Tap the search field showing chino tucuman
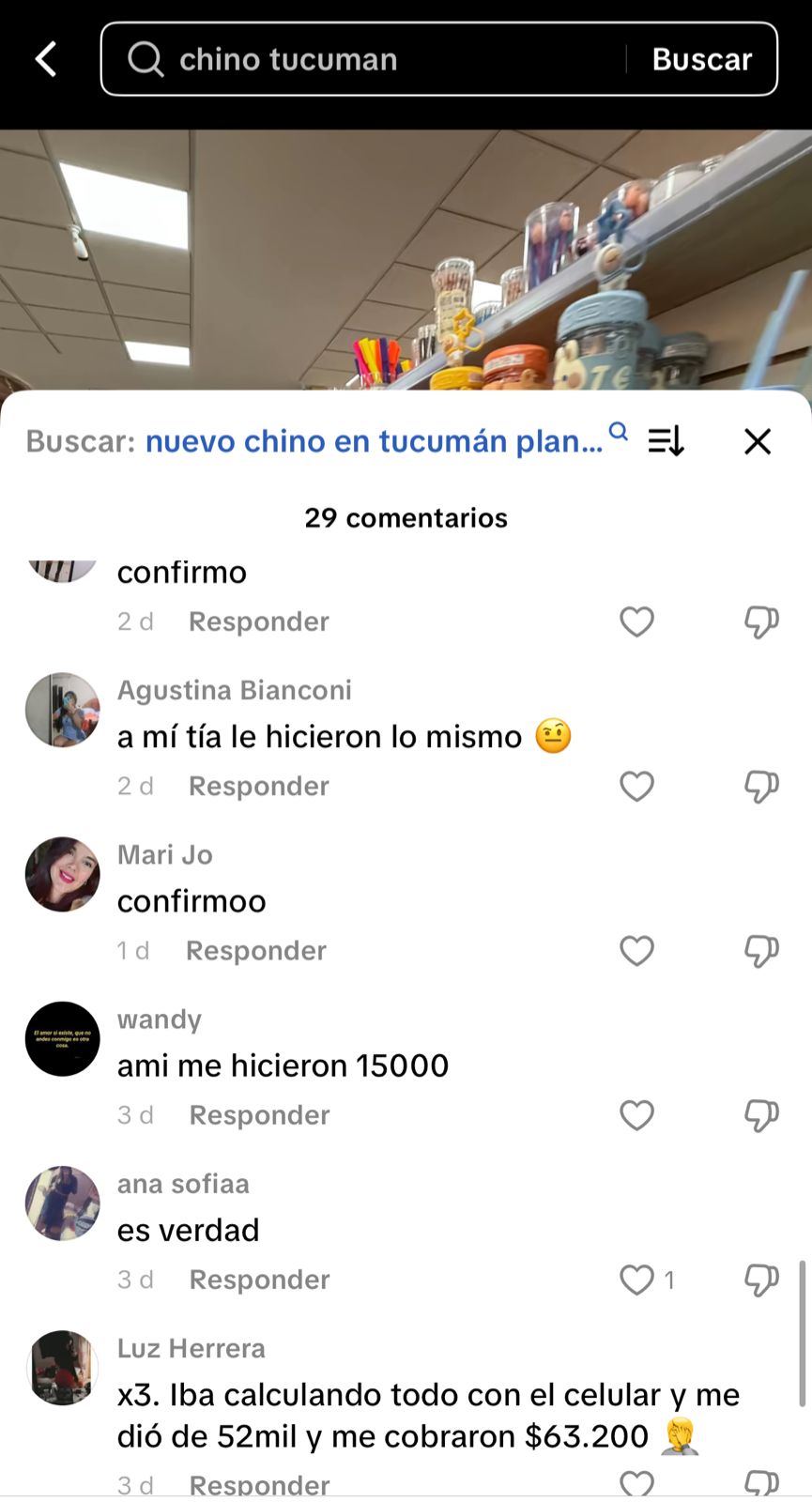 (x=375, y=59)
